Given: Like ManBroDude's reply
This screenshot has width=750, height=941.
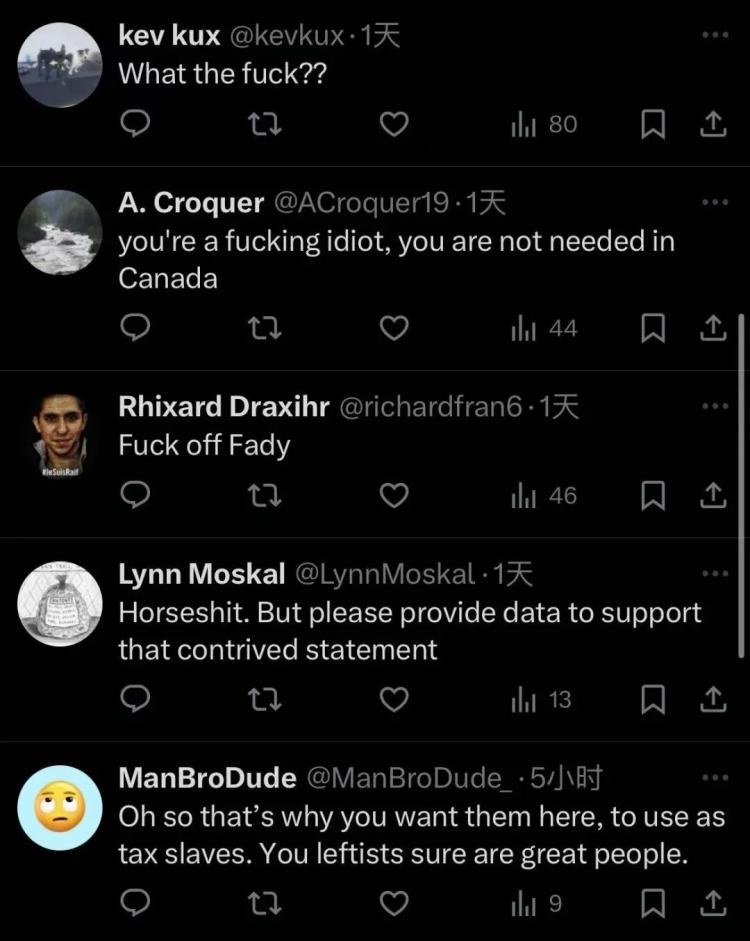Looking at the screenshot, I should pos(395,904).
